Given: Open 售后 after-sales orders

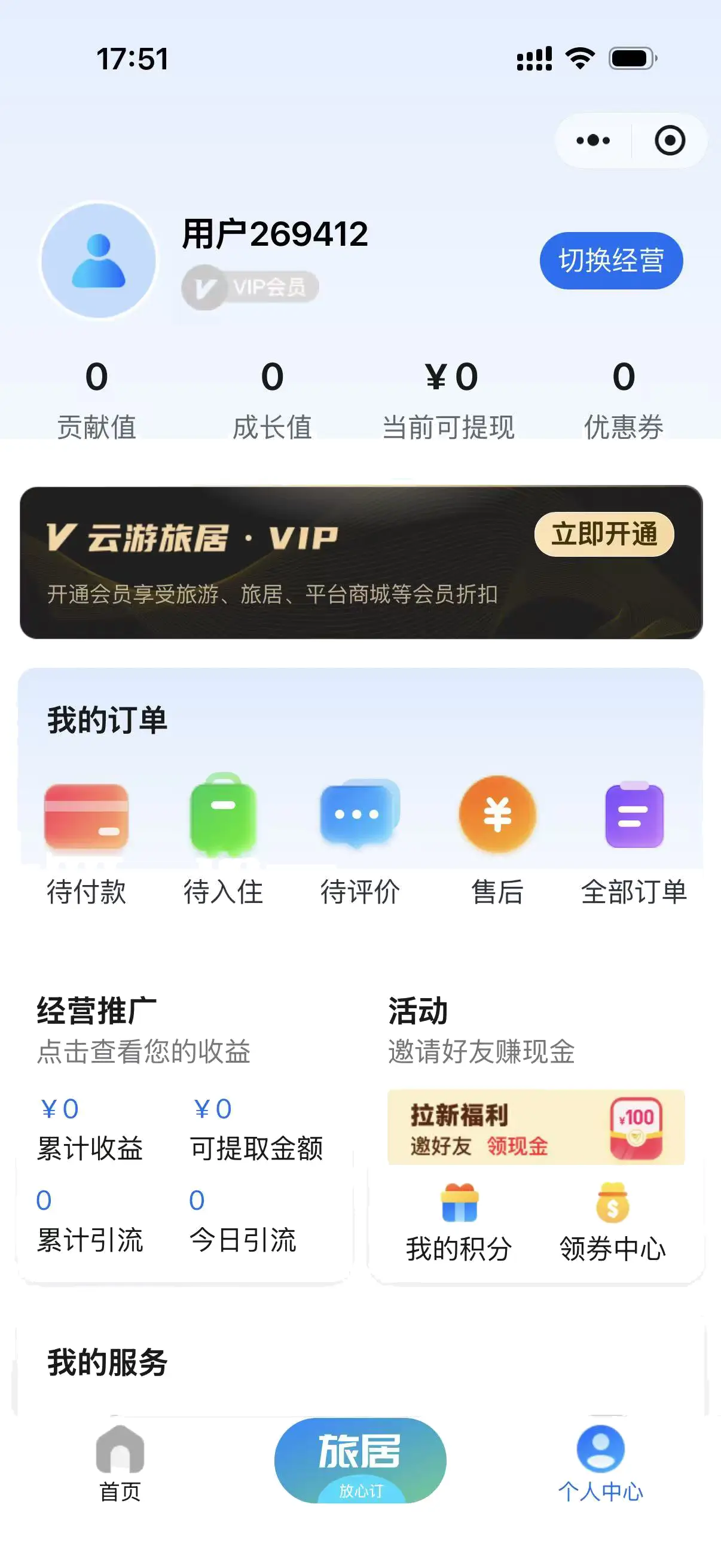Looking at the screenshot, I should (x=497, y=839).
